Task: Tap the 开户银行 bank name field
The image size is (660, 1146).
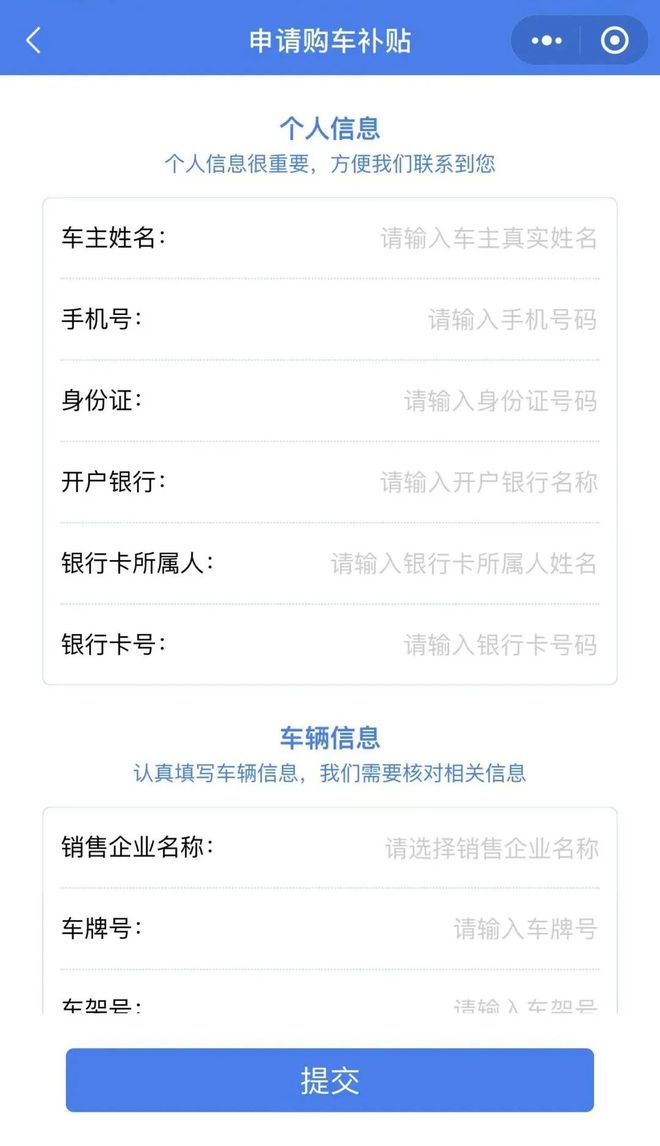Action: 330,482
